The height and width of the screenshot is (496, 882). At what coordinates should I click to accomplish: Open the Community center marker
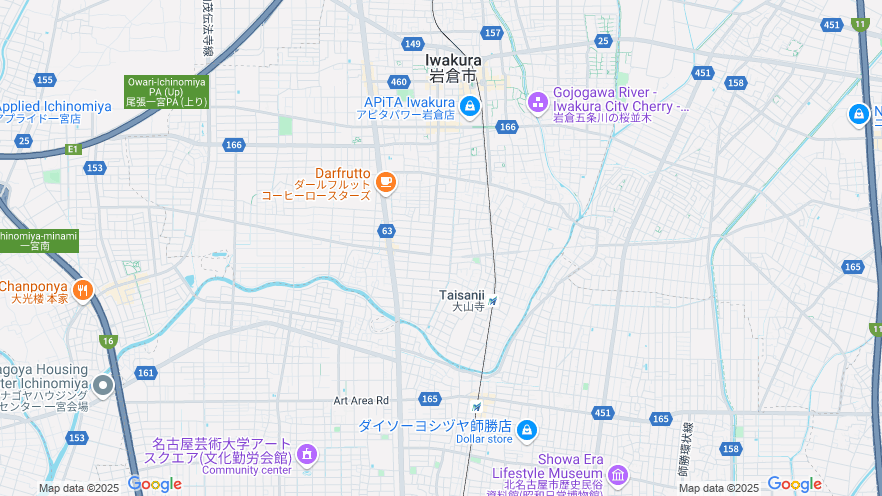coord(306,455)
